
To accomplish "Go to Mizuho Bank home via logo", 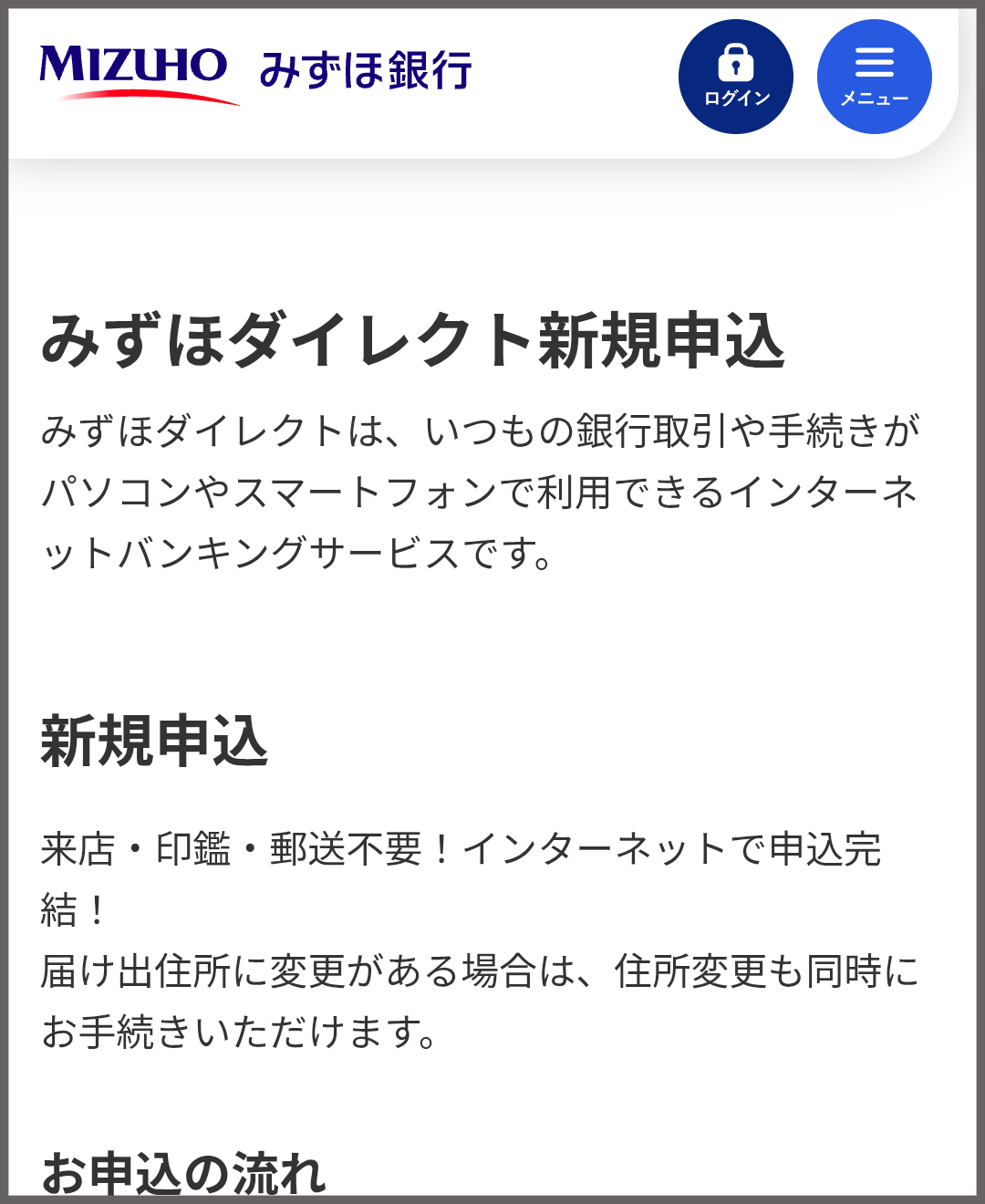I will pyautogui.click(x=255, y=73).
